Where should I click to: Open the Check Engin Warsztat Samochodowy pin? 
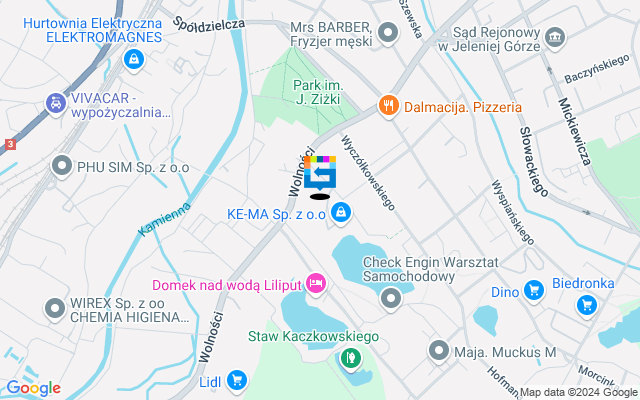pos(391,298)
